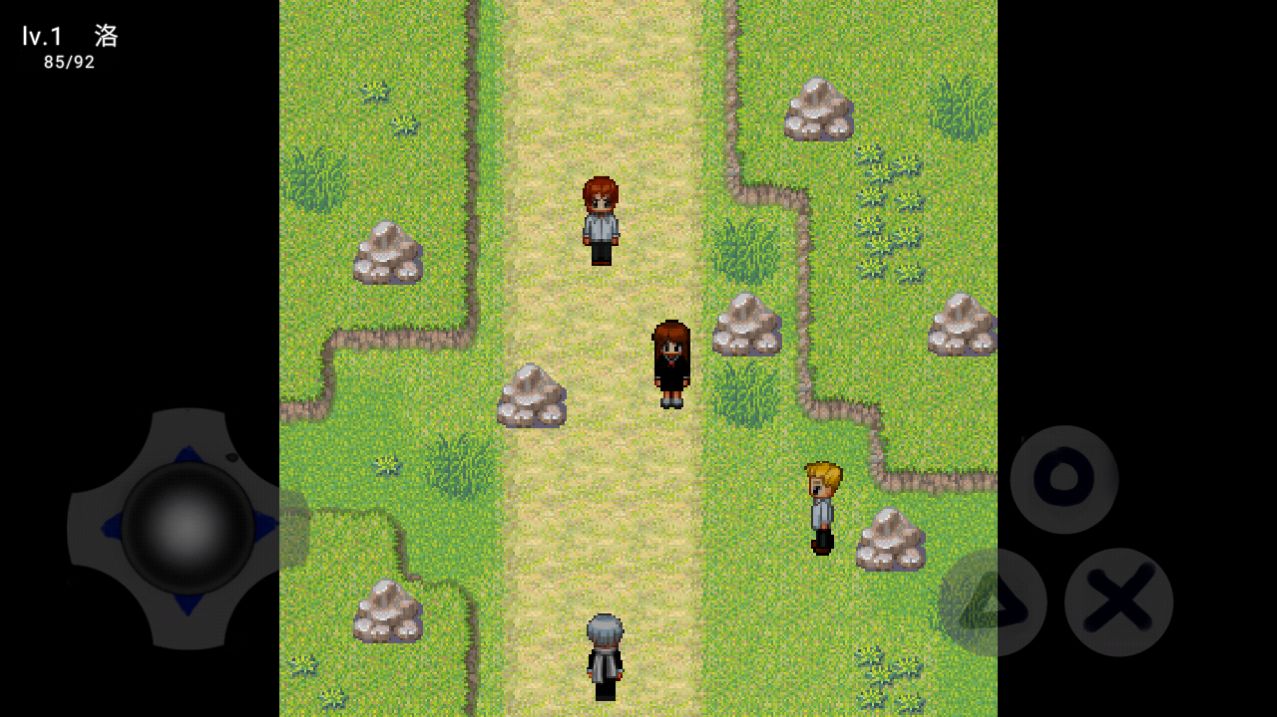Image resolution: width=1277 pixels, height=717 pixels.
Task: Tap the circle action button
Action: (1063, 479)
